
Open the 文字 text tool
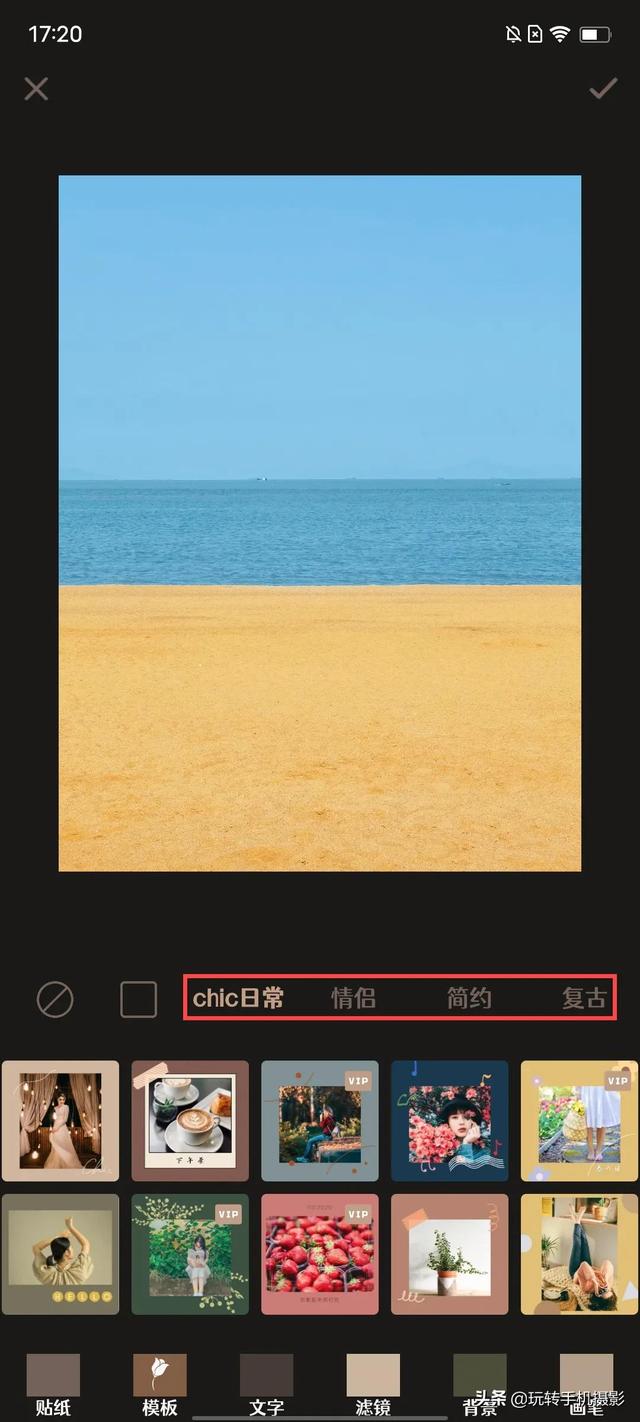[x=266, y=1385]
